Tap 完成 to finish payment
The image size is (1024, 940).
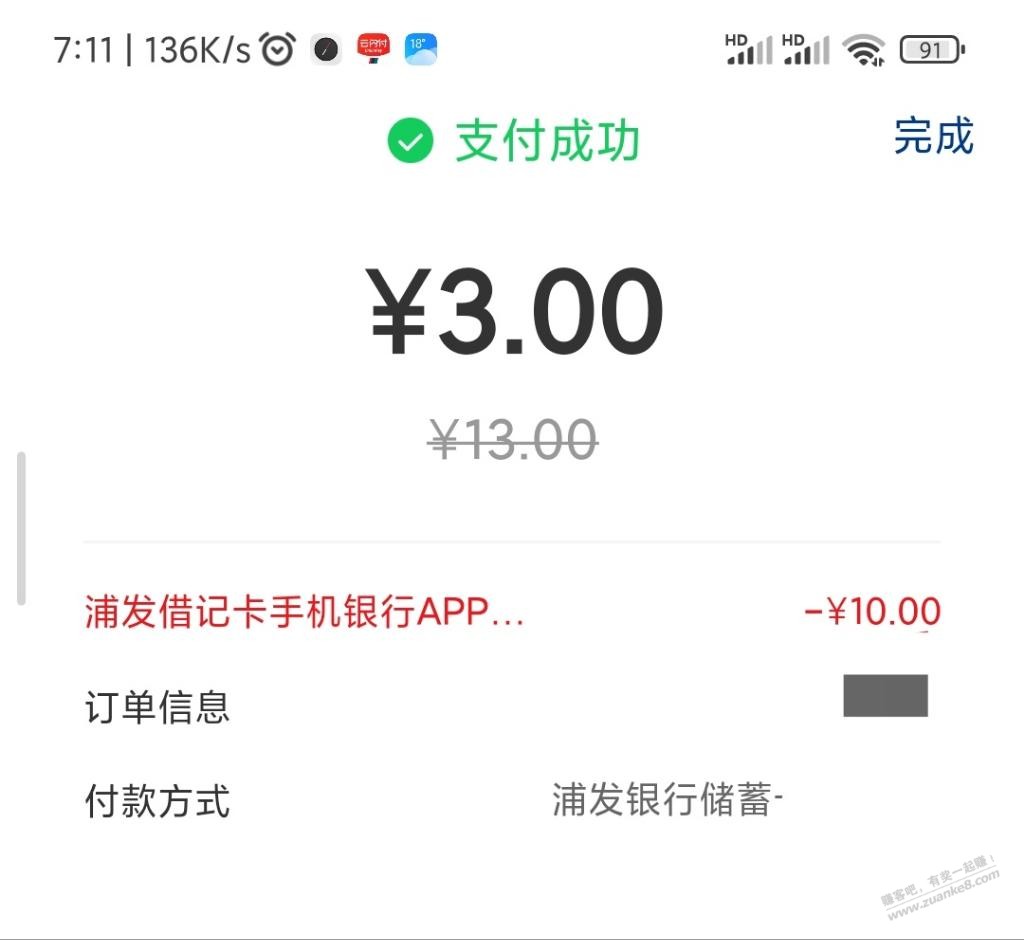[933, 137]
